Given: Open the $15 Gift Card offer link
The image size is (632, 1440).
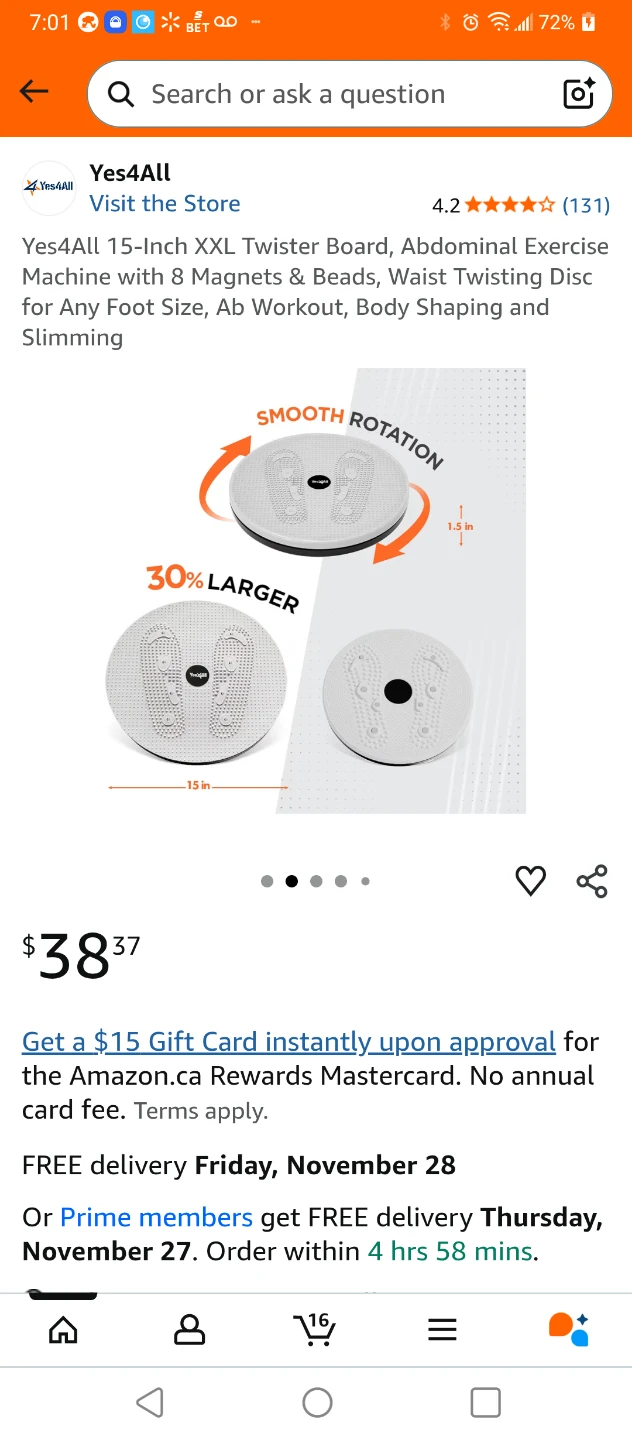Looking at the screenshot, I should [x=288, y=1041].
